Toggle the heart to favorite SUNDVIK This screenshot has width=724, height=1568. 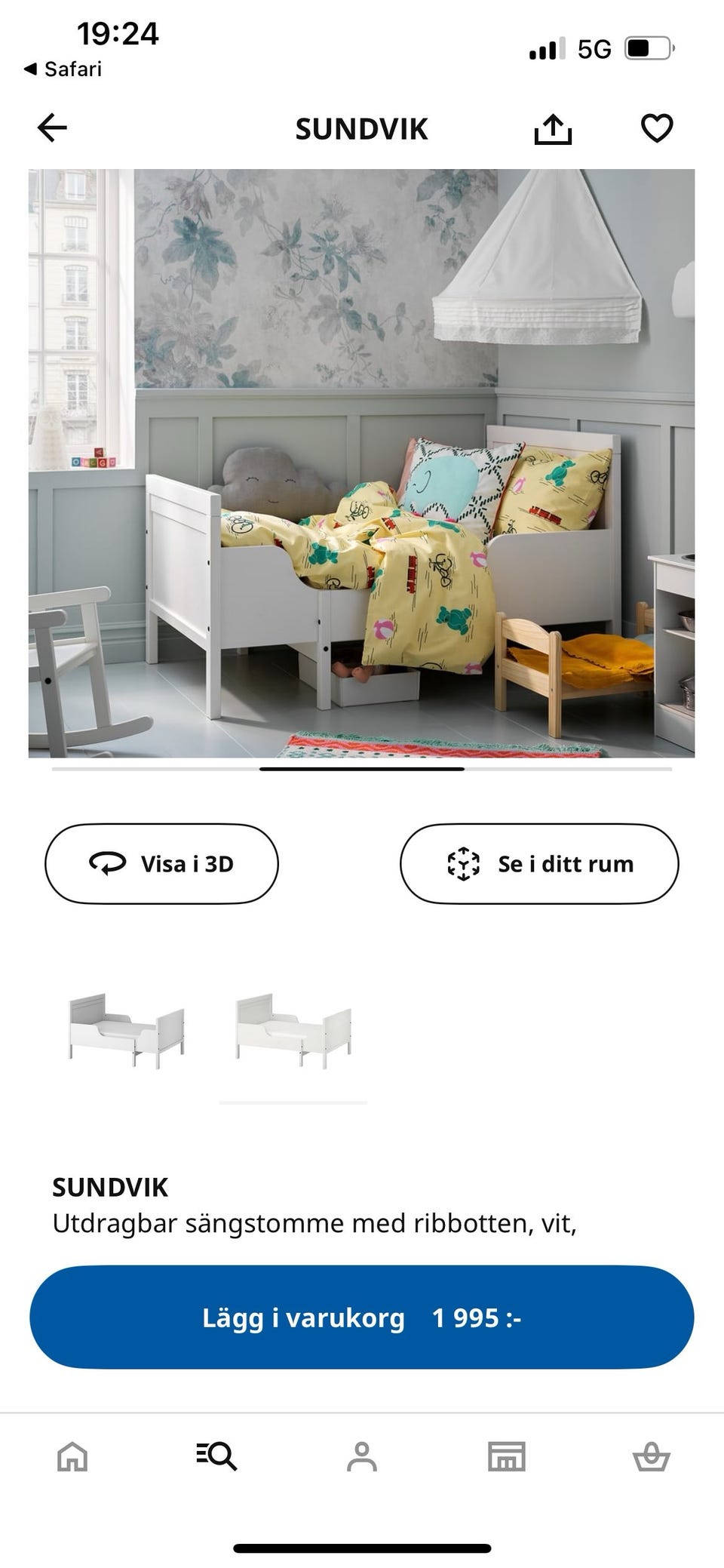[656, 127]
